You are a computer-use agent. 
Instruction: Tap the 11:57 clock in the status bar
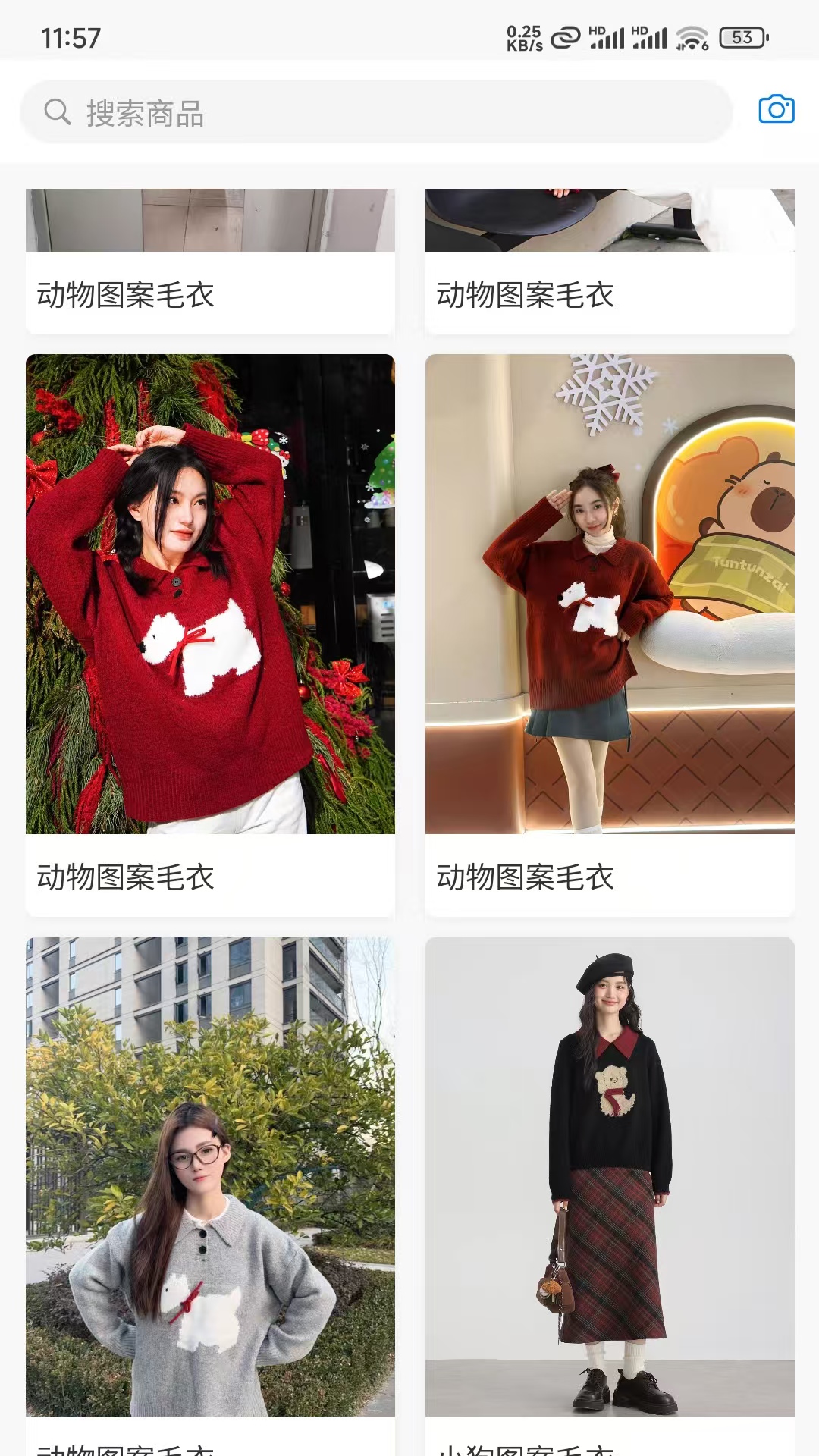[x=71, y=36]
